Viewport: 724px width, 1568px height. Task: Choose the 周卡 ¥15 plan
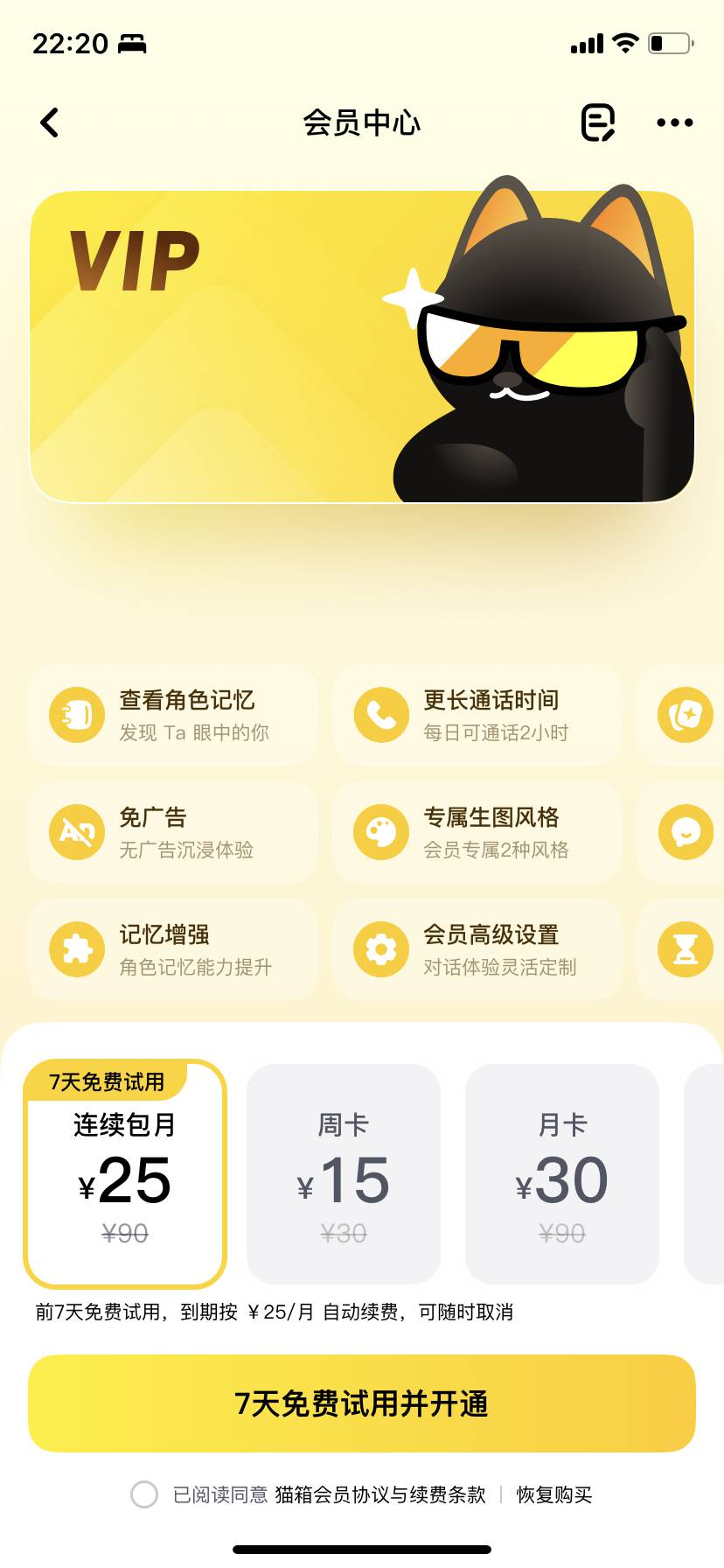click(344, 1174)
